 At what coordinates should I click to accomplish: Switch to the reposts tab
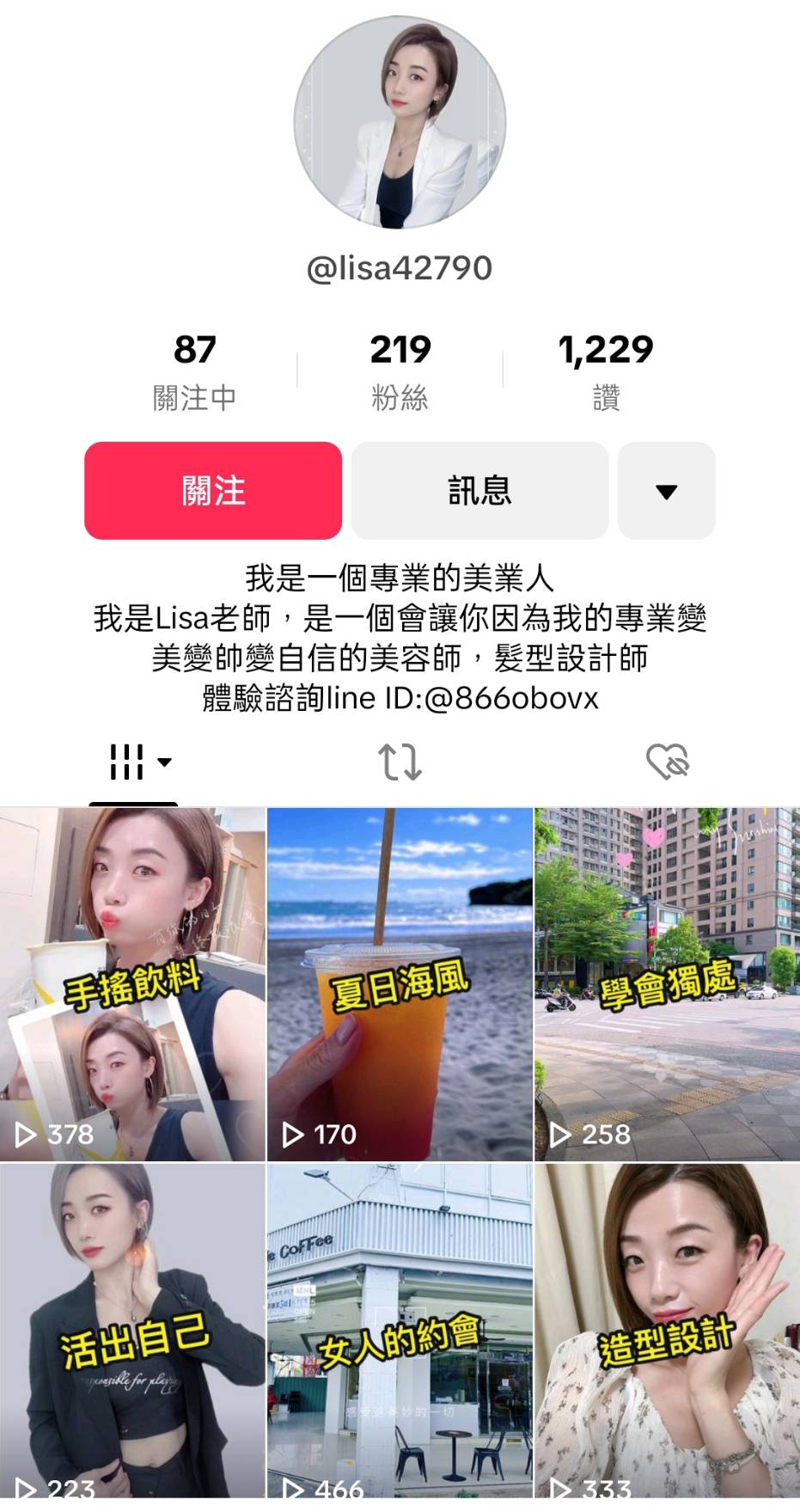(x=400, y=762)
